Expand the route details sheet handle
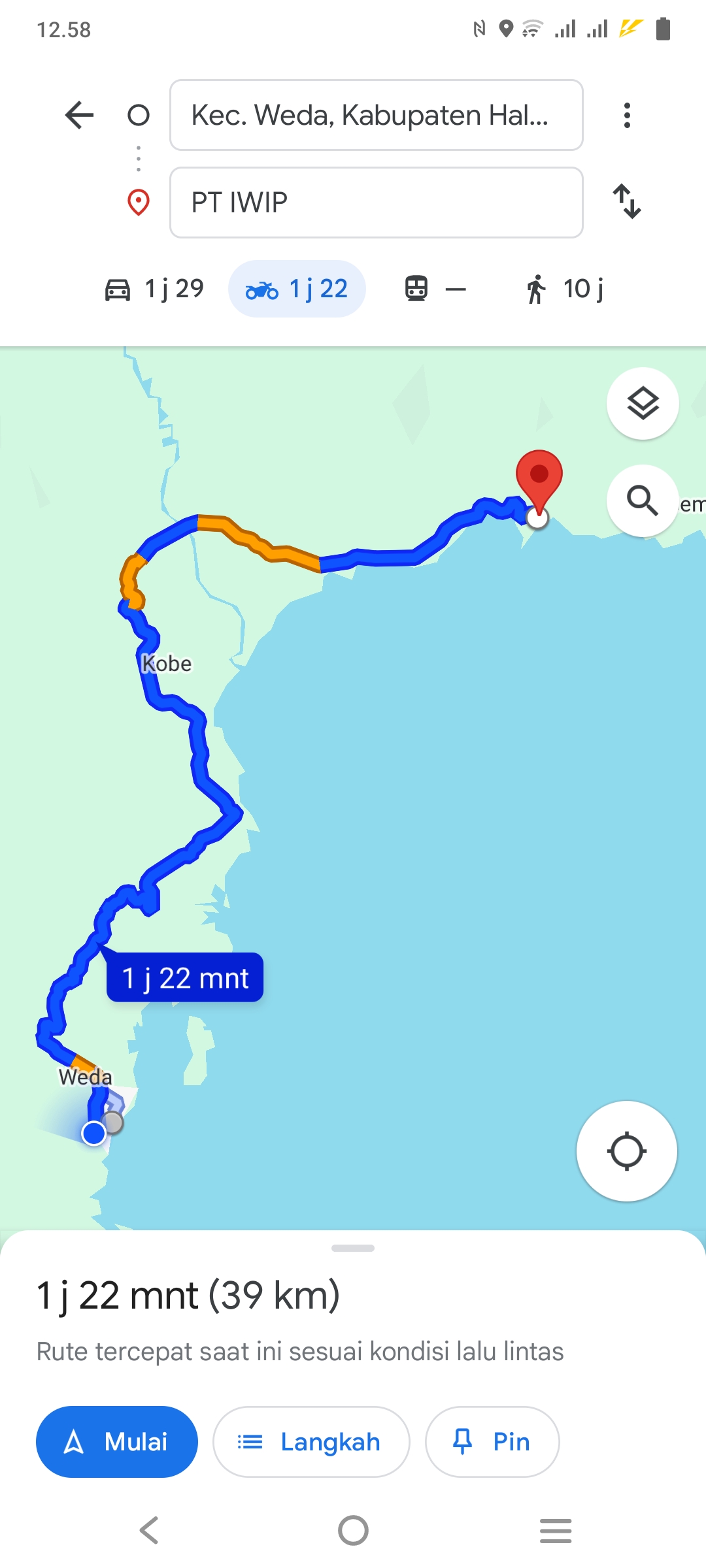This screenshot has width=706, height=1568. point(353,1248)
